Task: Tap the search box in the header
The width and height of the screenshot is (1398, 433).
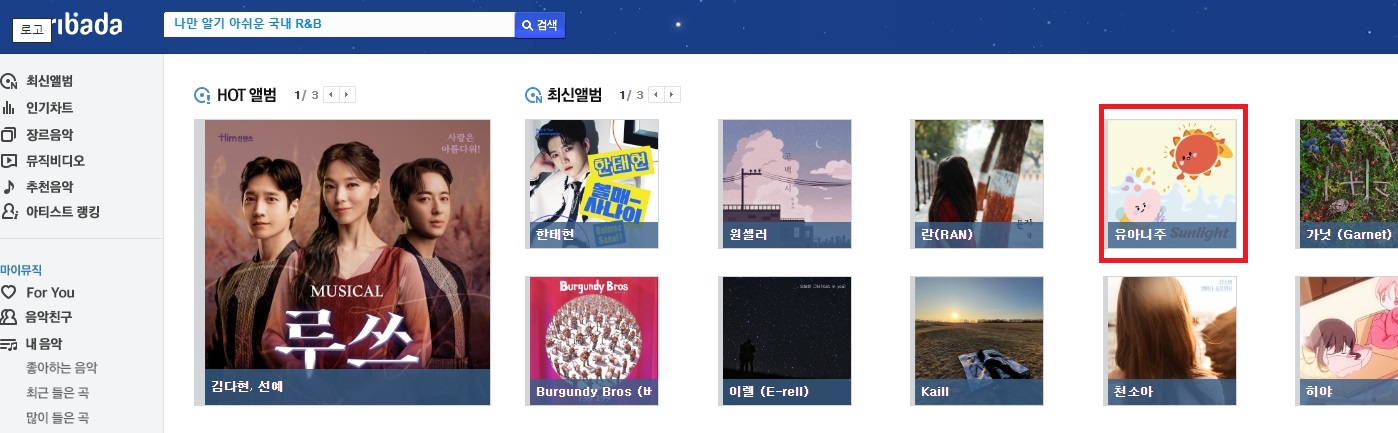Action: pyautogui.click(x=338, y=24)
